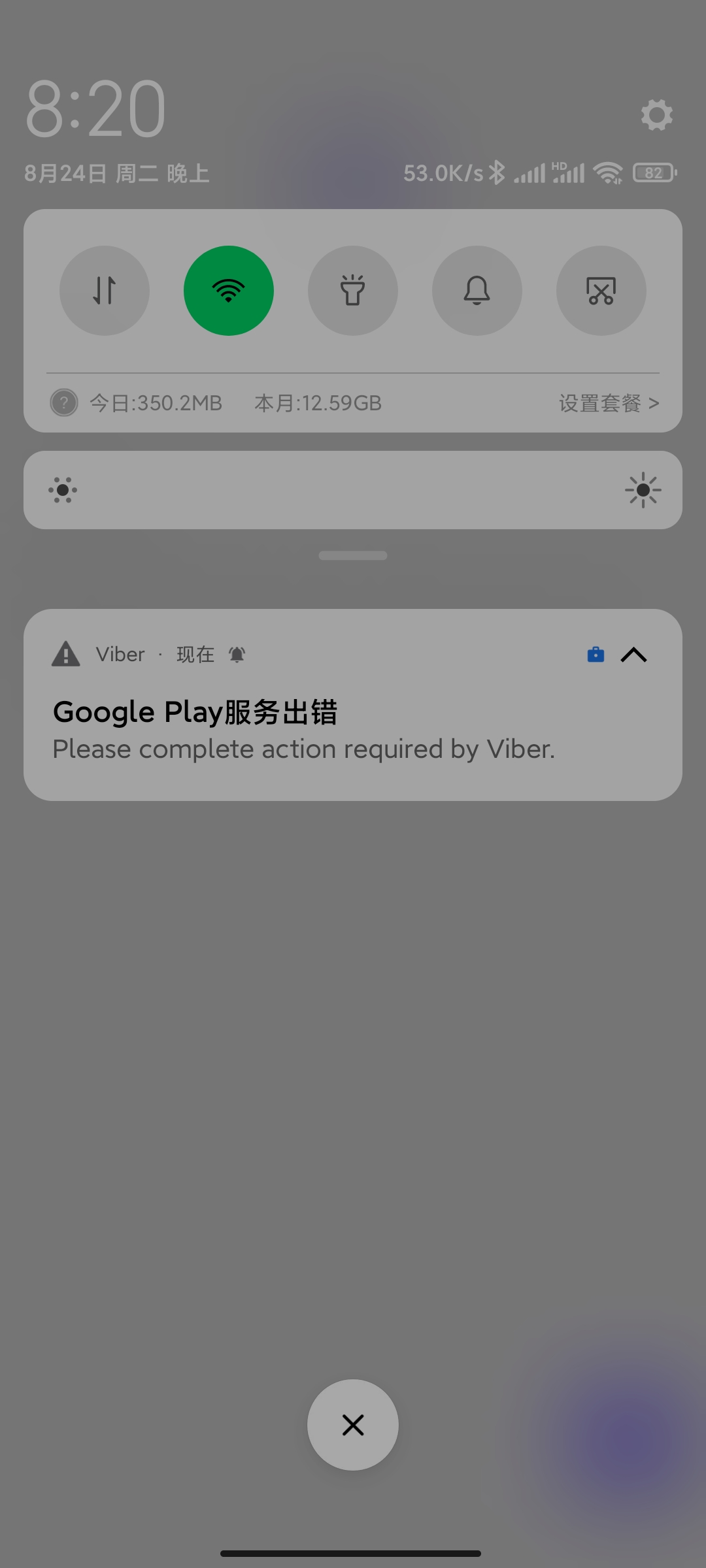Clear all notifications with the X button
The width and height of the screenshot is (706, 1568).
[353, 1425]
